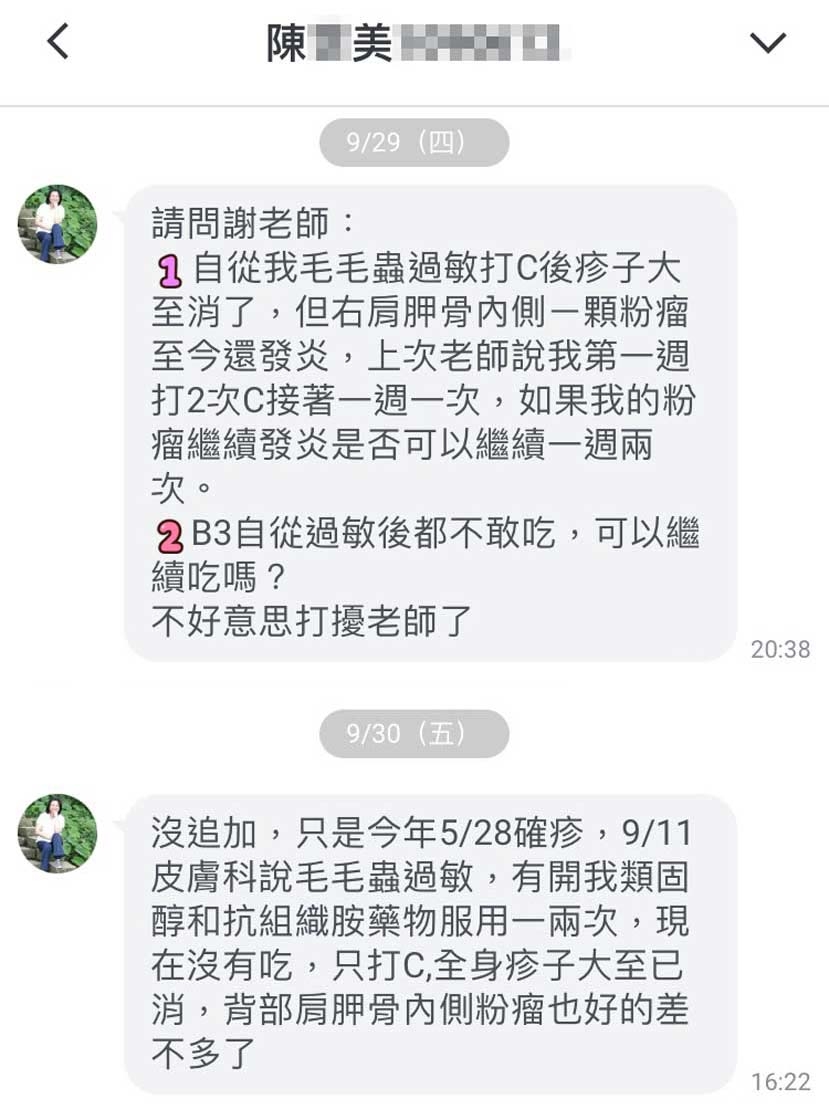Go back to the chat list

tap(58, 43)
